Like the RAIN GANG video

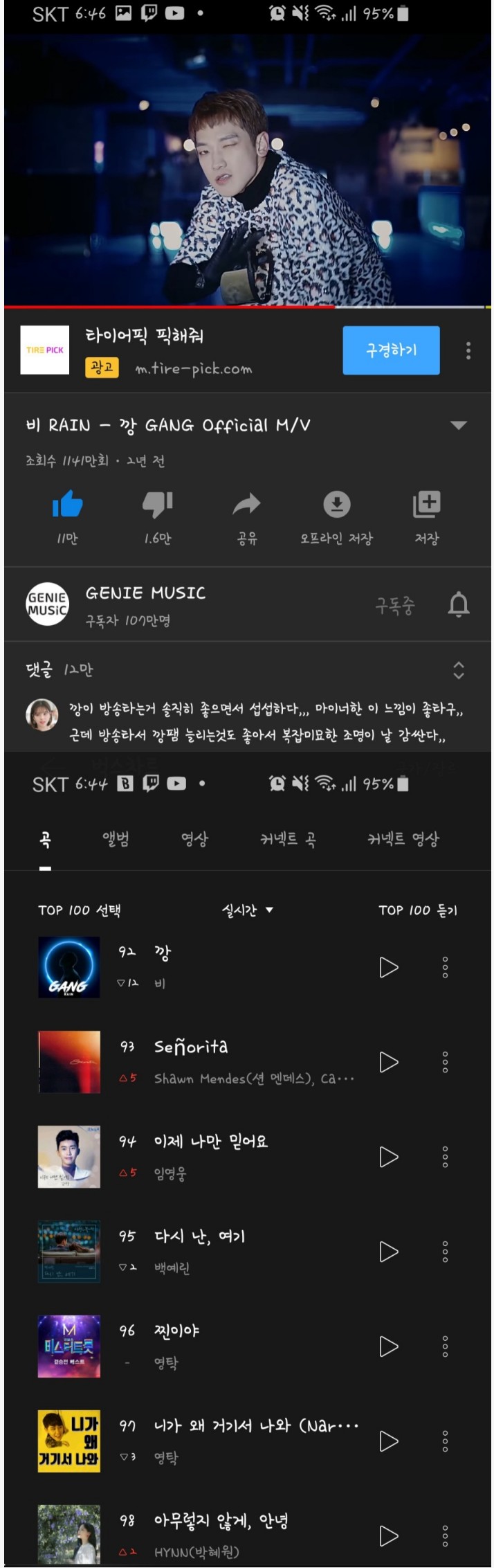coord(67,505)
